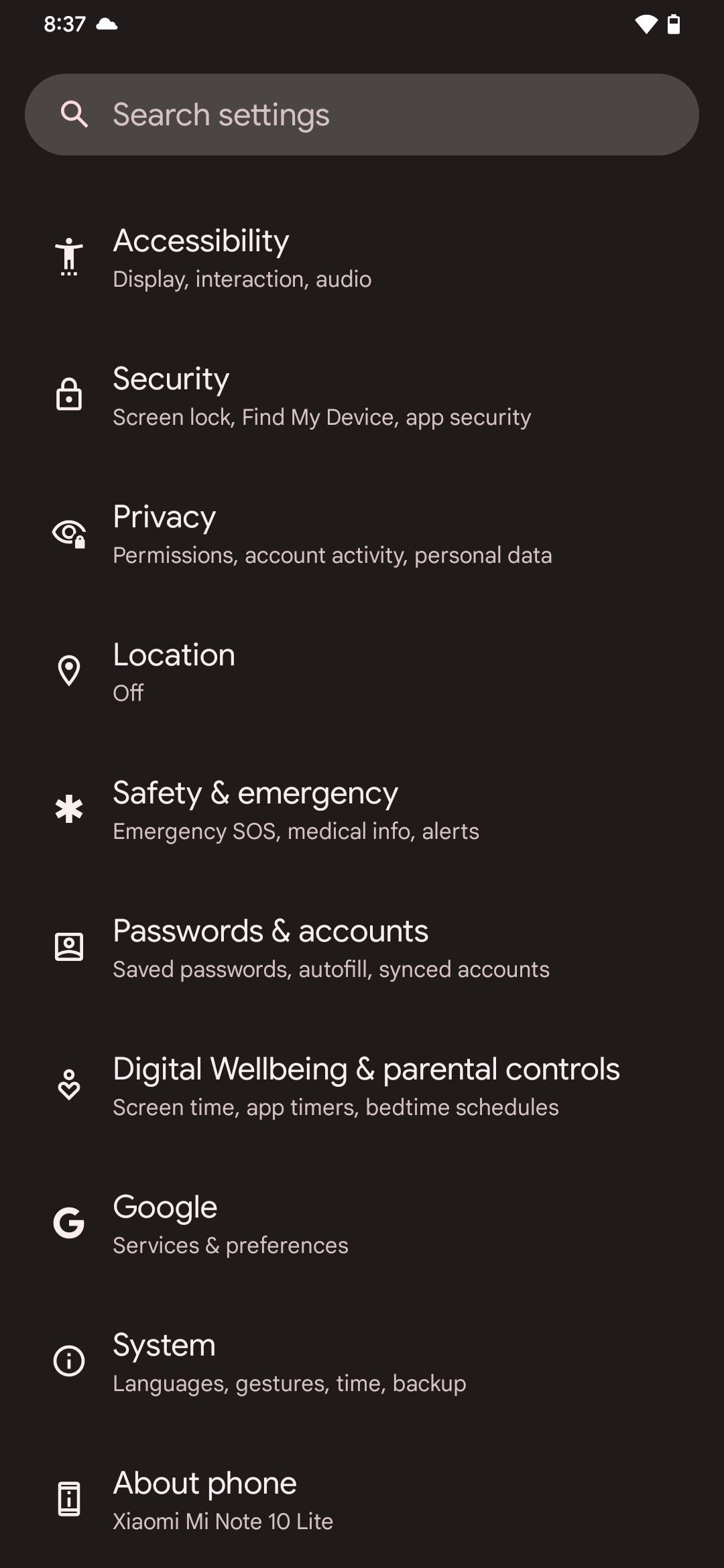Tap the Search settings field
This screenshot has height=1568, width=724.
click(x=362, y=114)
